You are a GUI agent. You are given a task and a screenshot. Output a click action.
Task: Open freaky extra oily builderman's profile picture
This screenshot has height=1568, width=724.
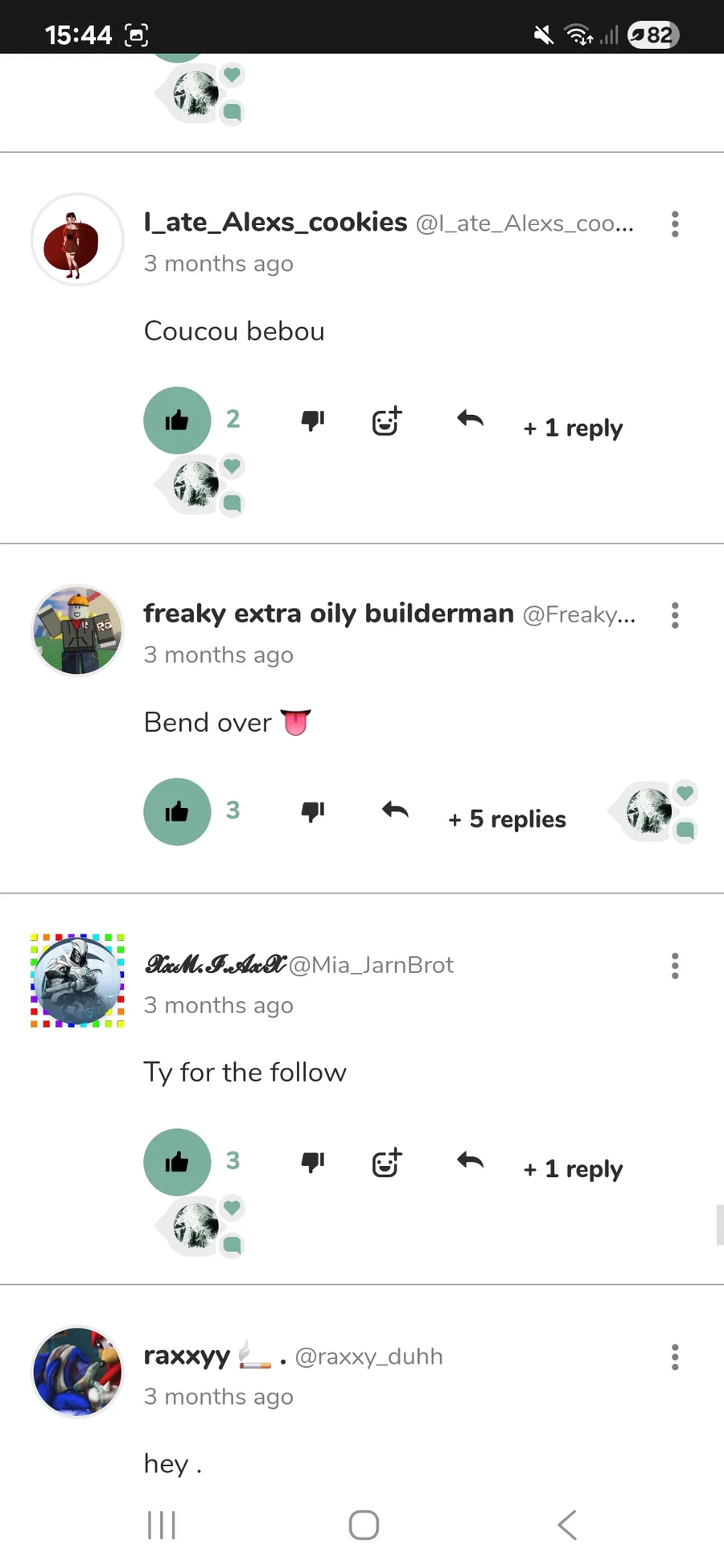pos(77,630)
